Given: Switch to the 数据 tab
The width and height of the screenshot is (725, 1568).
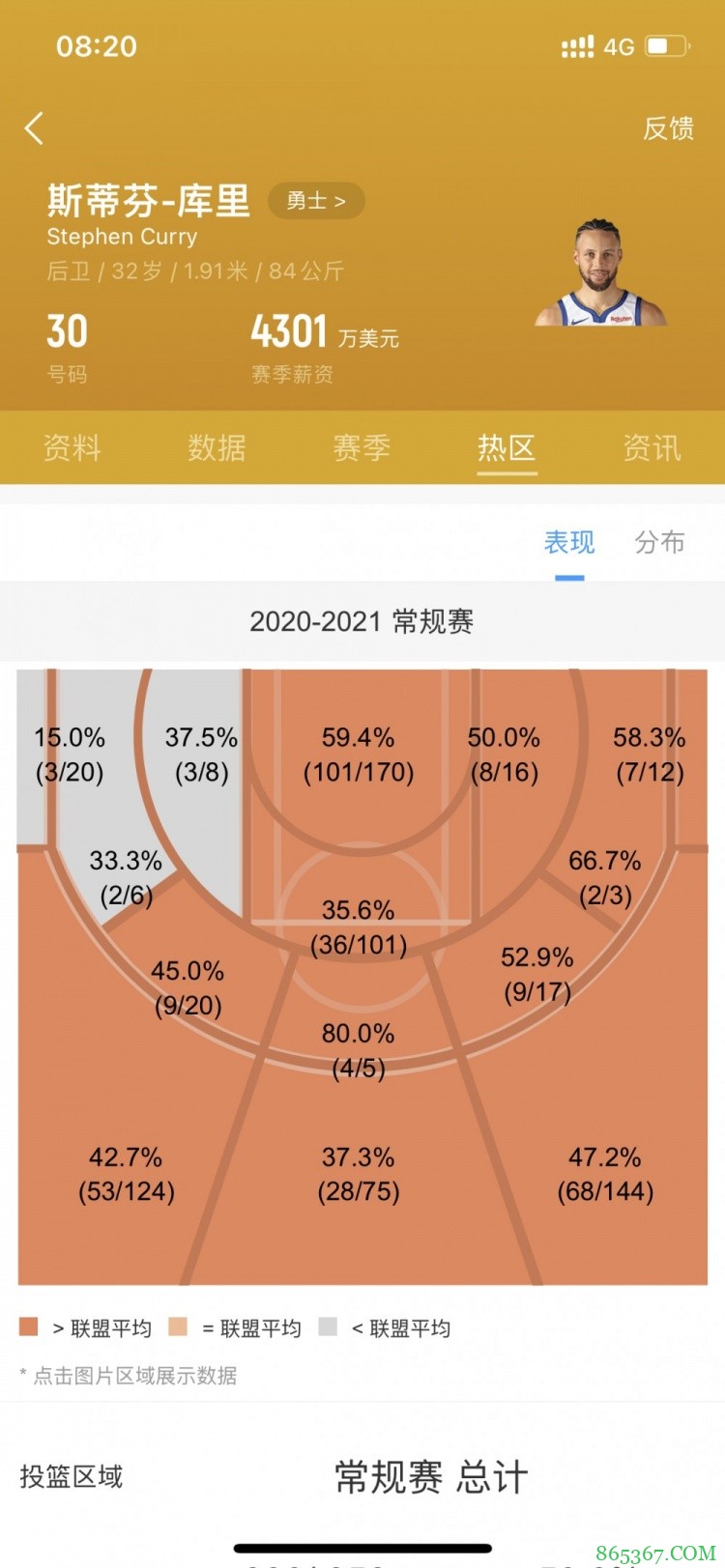Looking at the screenshot, I should [217, 446].
